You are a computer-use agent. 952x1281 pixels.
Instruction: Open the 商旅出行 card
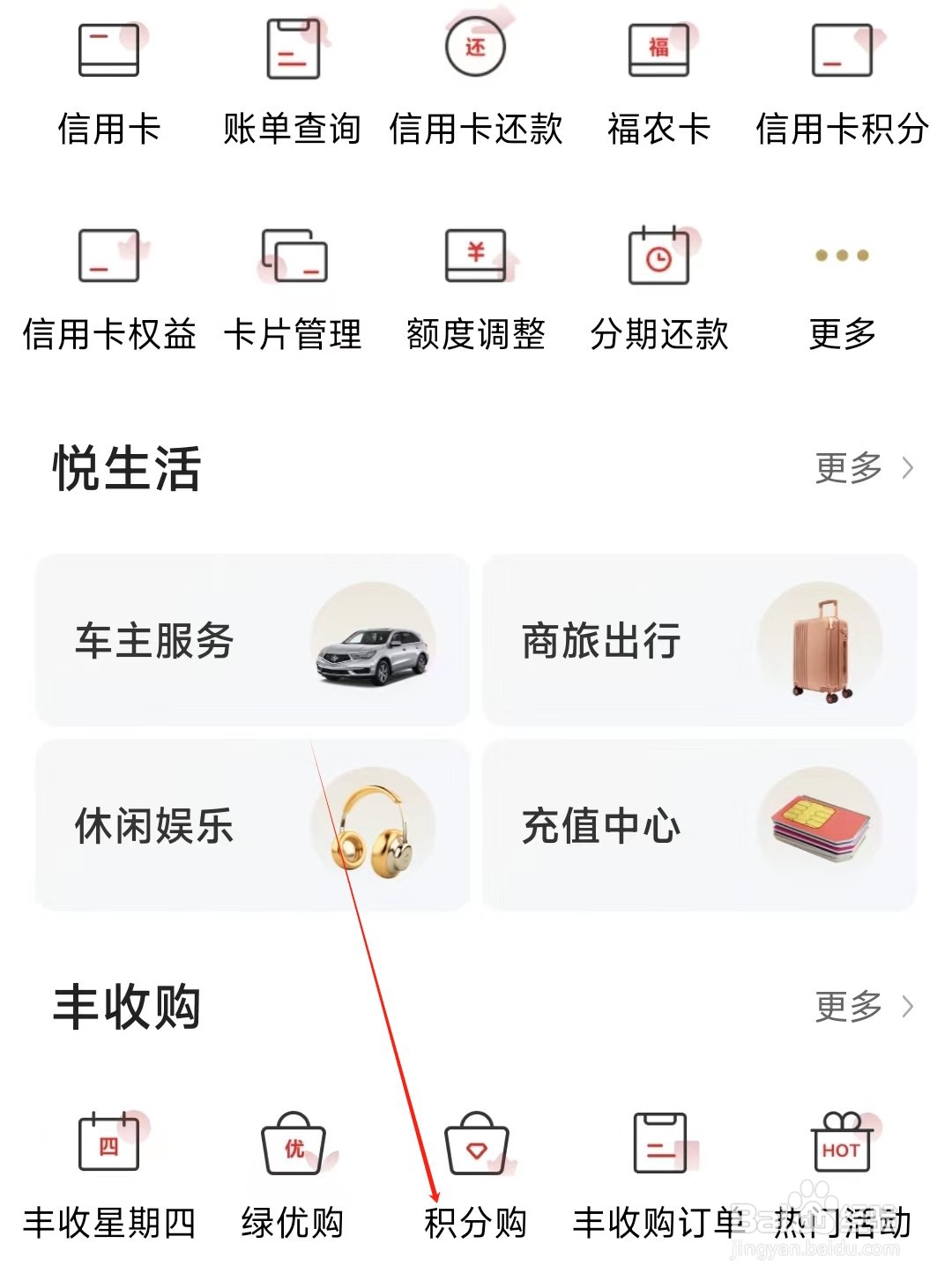pyautogui.click(x=699, y=640)
